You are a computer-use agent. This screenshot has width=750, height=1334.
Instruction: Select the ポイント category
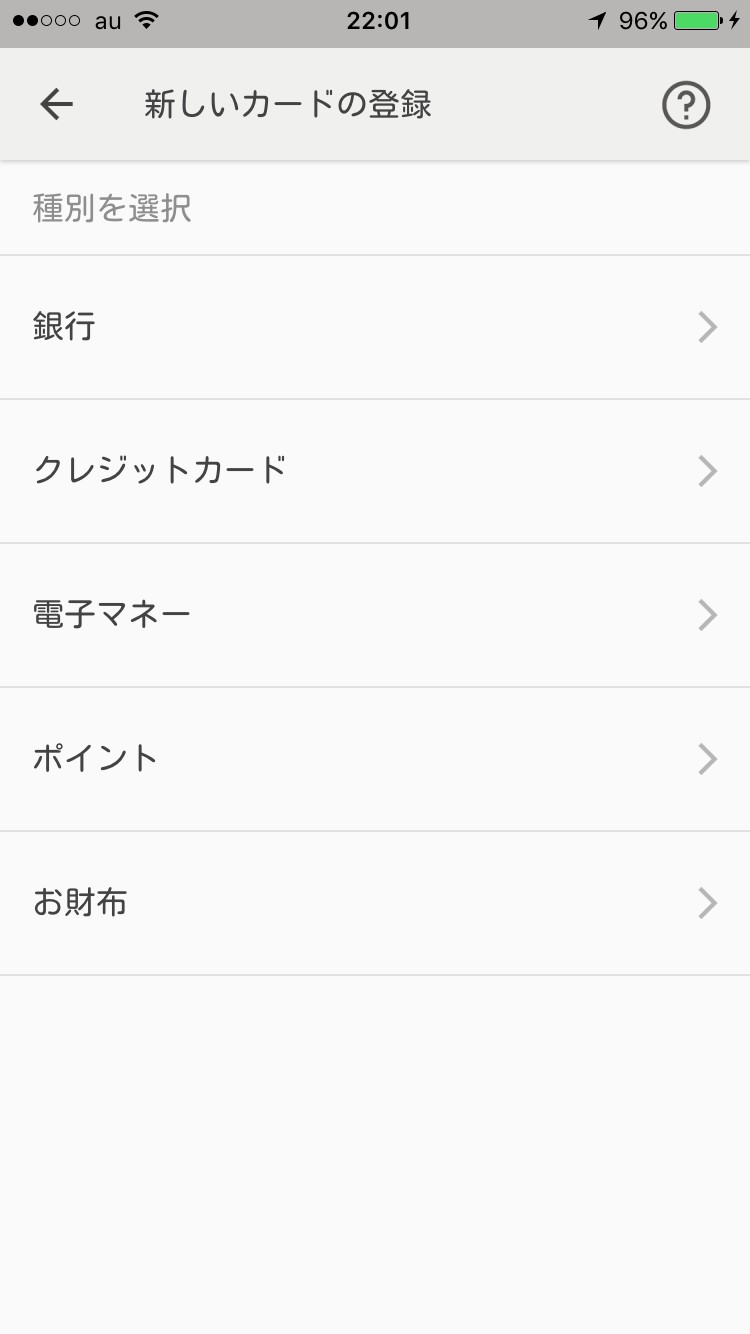[x=375, y=759]
